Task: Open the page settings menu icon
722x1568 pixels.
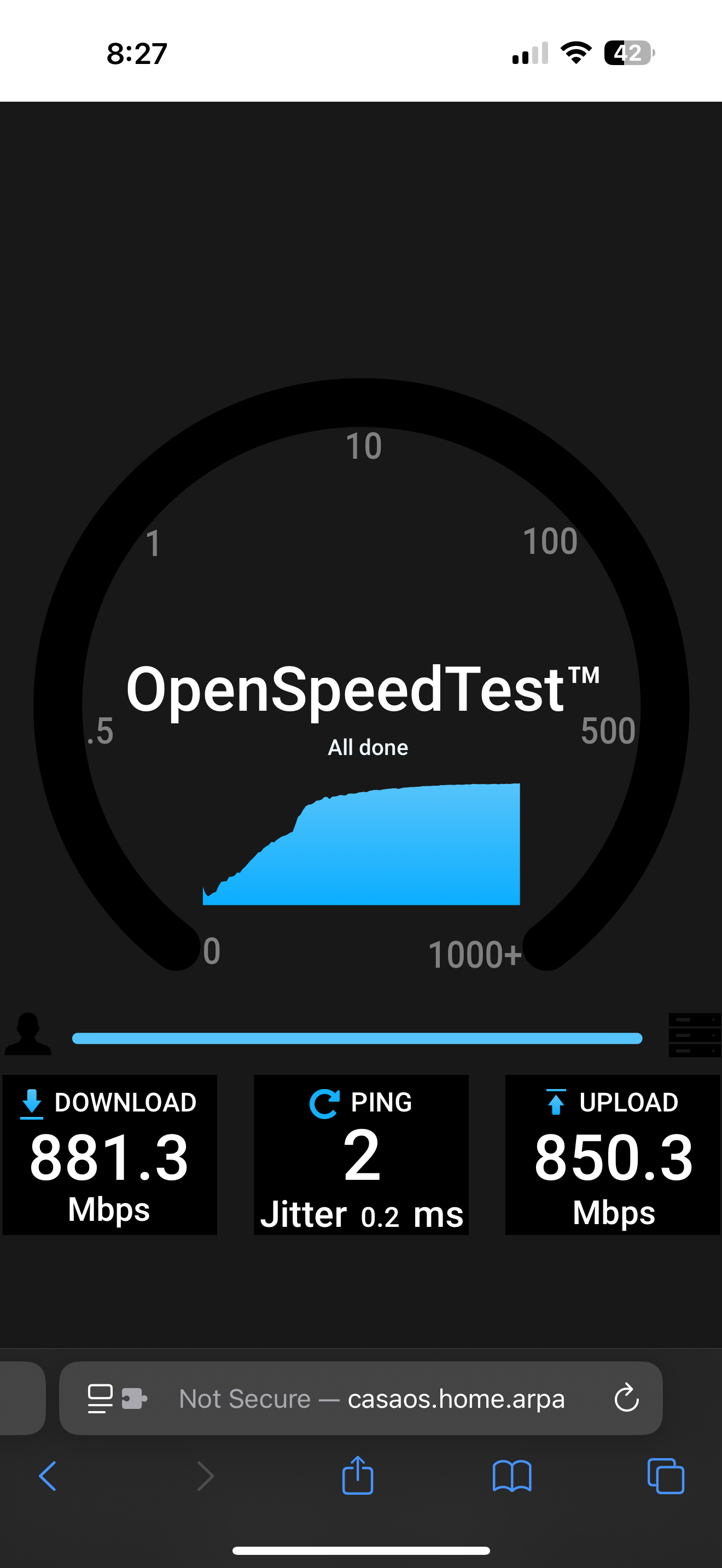Action: (x=100, y=1398)
